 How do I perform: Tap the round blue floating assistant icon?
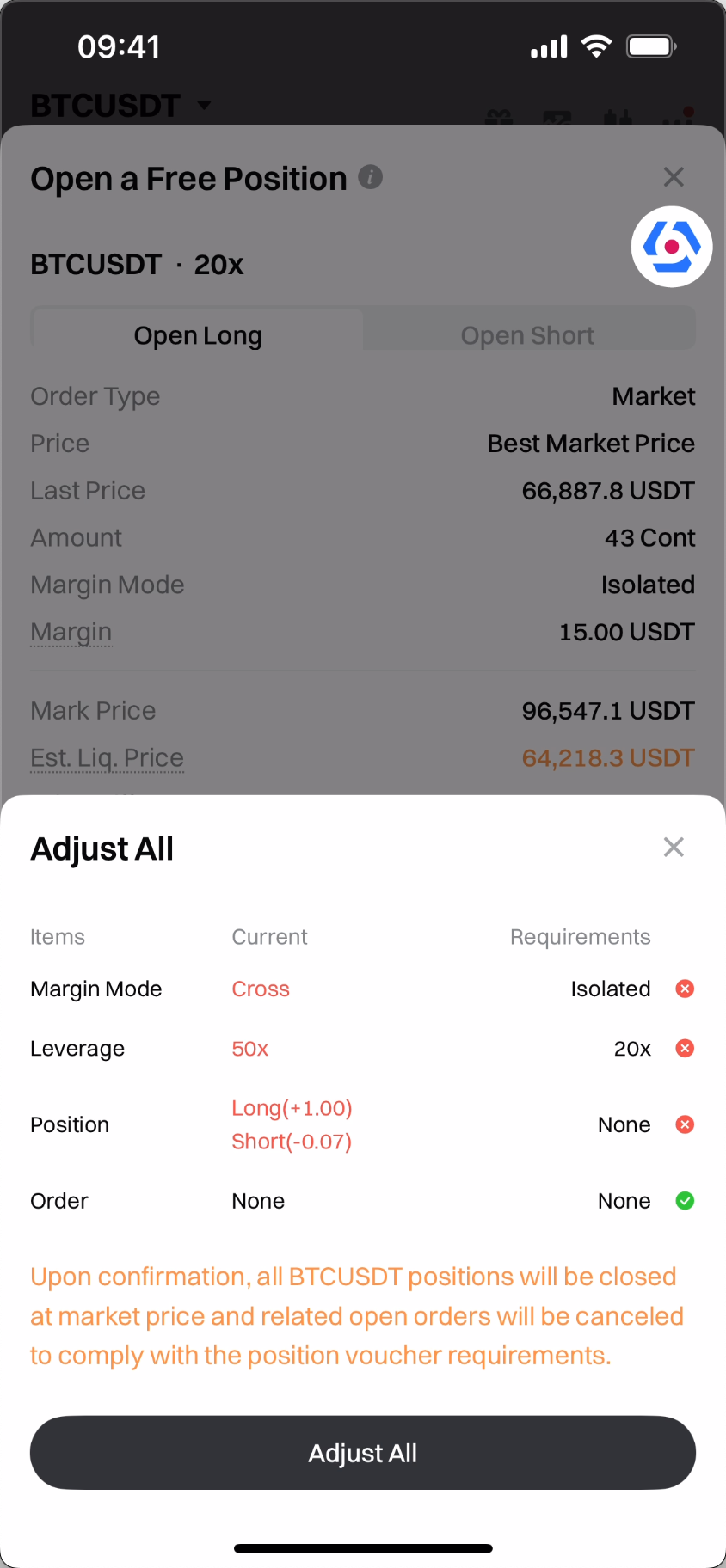pos(672,247)
